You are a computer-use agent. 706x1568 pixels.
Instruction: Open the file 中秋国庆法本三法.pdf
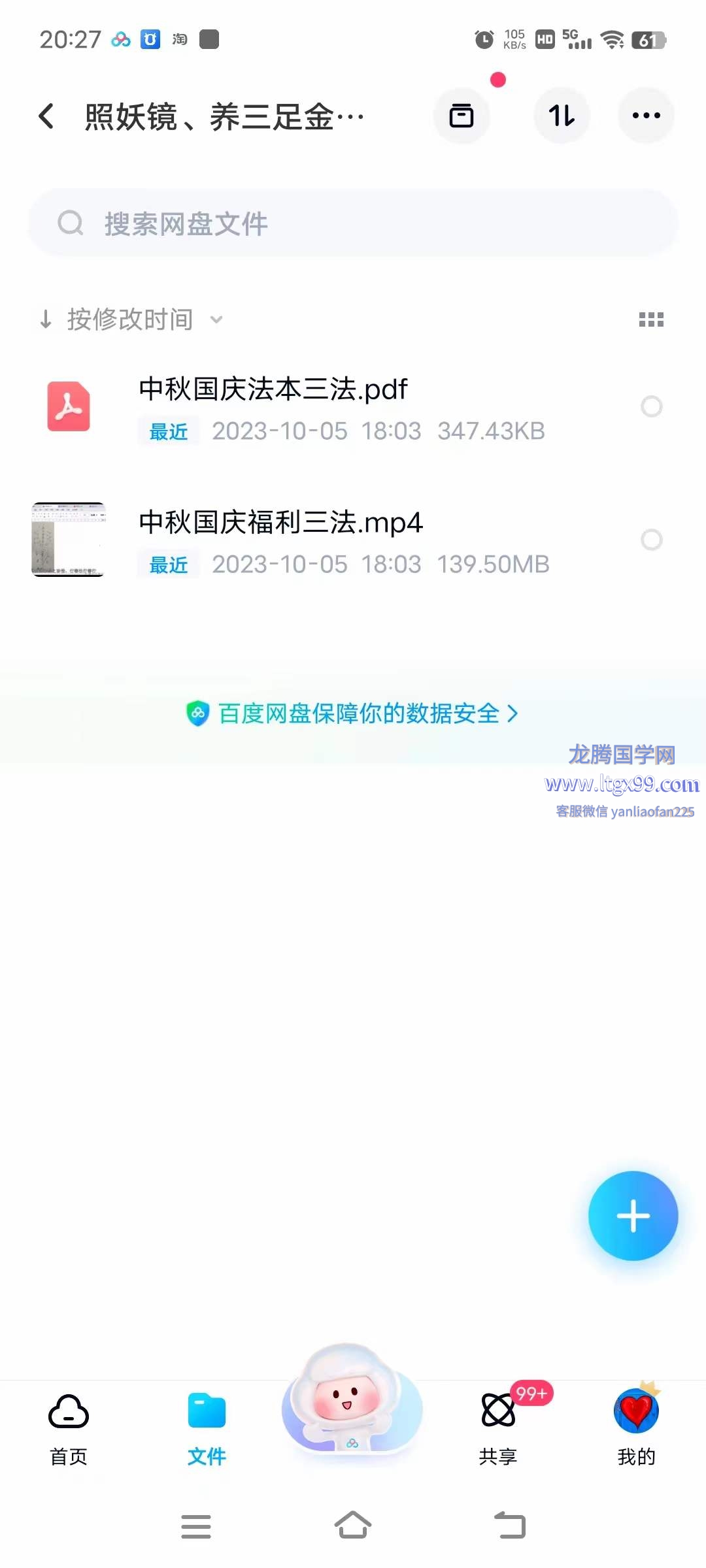pos(273,390)
